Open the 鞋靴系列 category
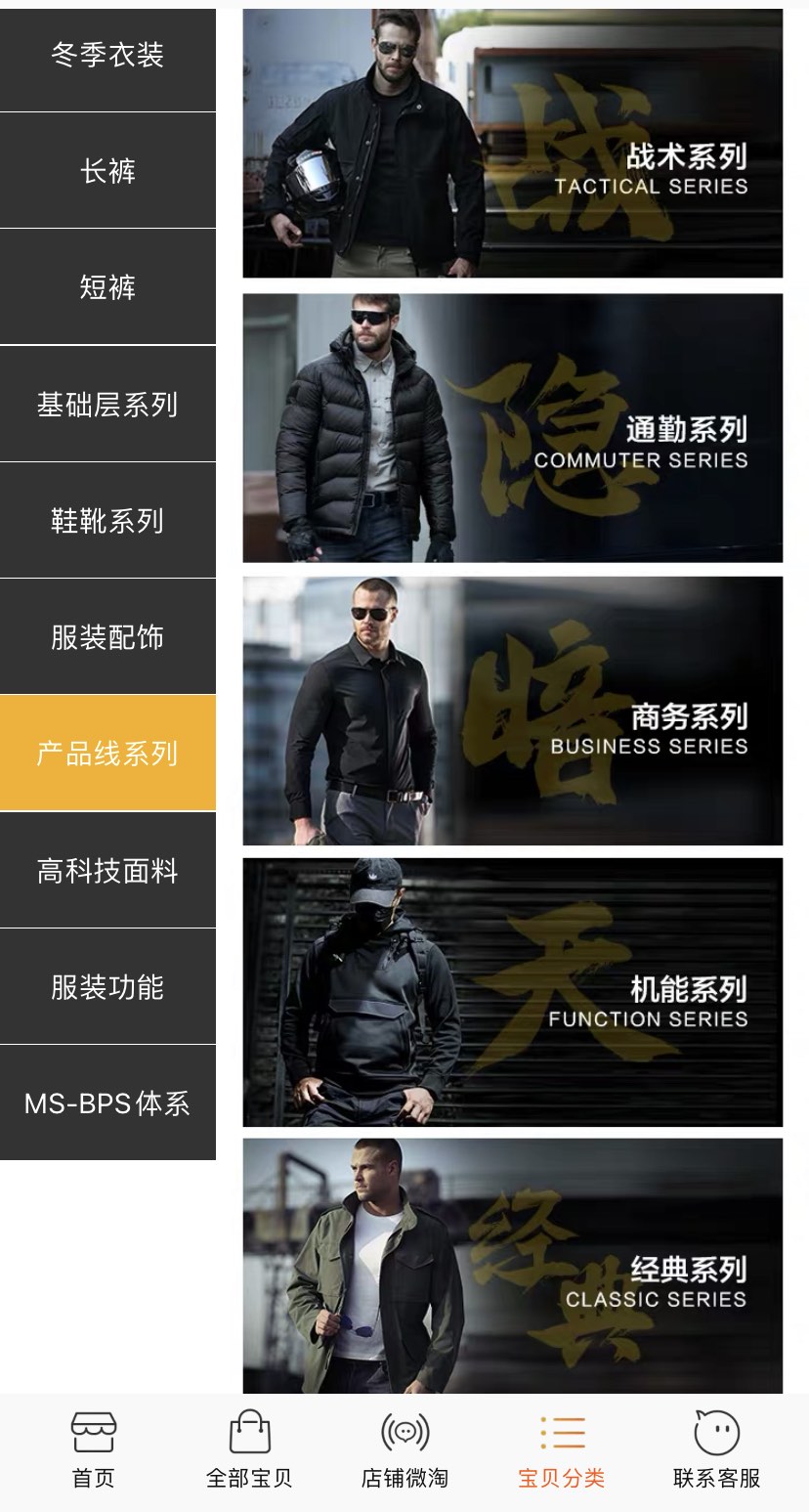Image resolution: width=809 pixels, height=1512 pixels. (x=107, y=520)
